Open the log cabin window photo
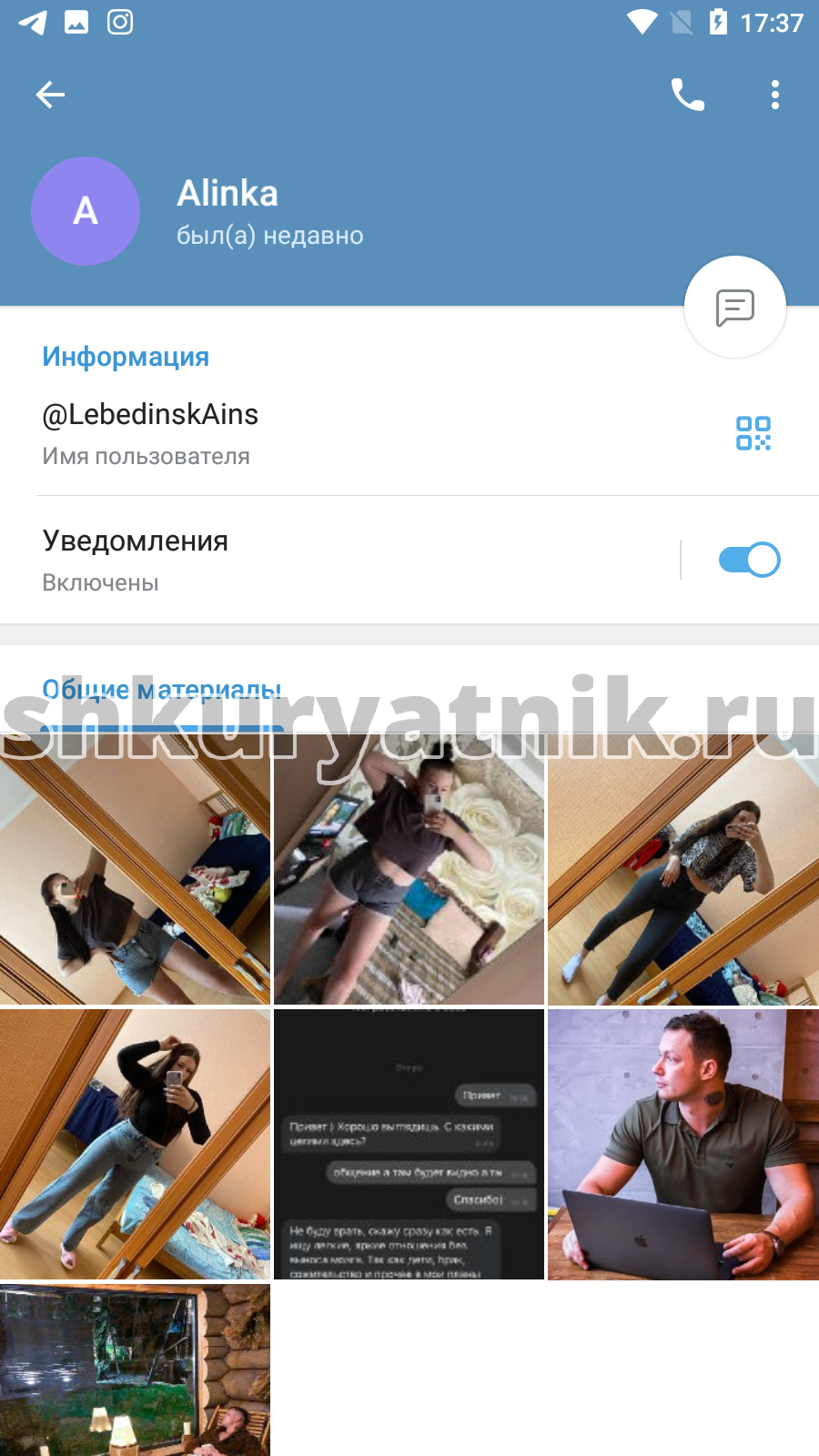819x1456 pixels. pos(135,1370)
